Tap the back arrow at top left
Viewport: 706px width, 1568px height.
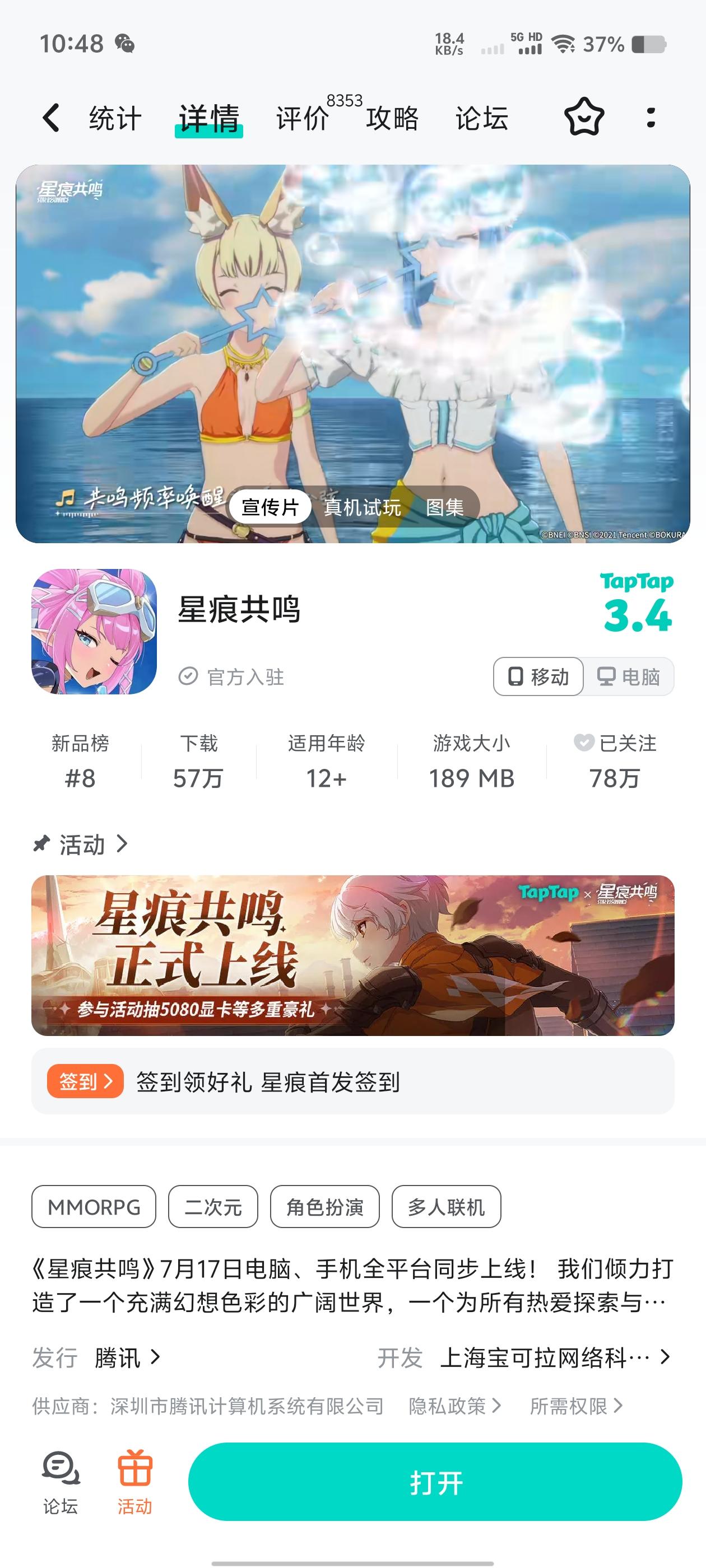pyautogui.click(x=51, y=119)
